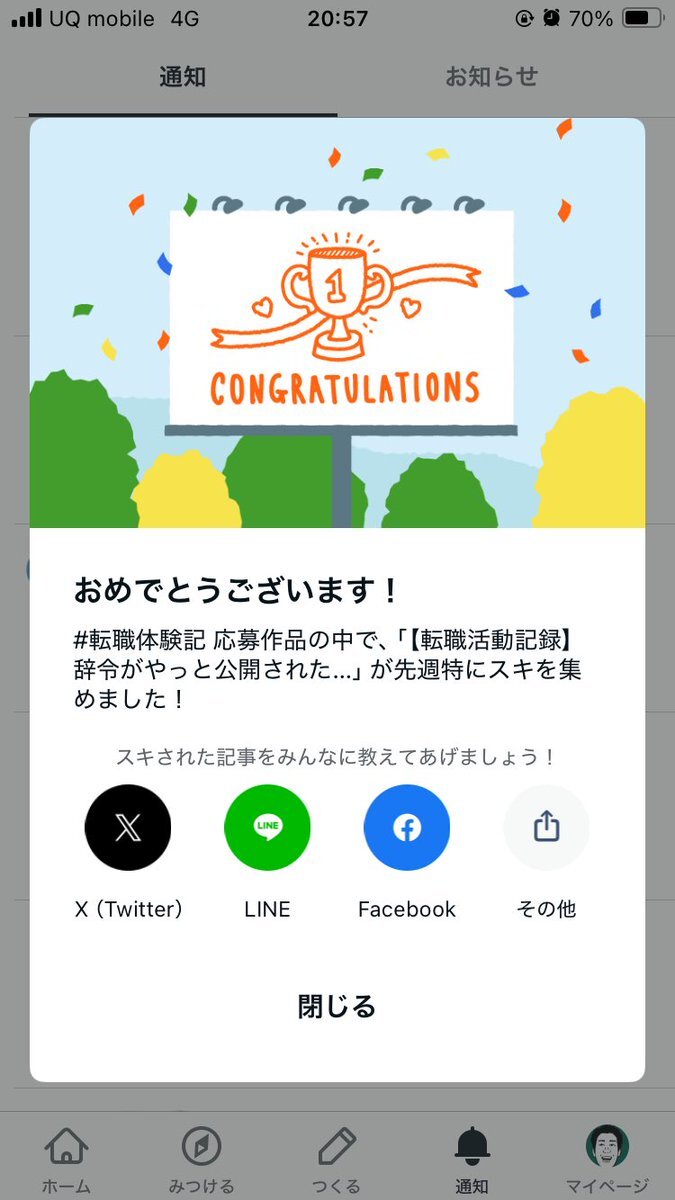Open つくる to create a post
Viewport: 675px width, 1200px height.
[x=336, y=1158]
